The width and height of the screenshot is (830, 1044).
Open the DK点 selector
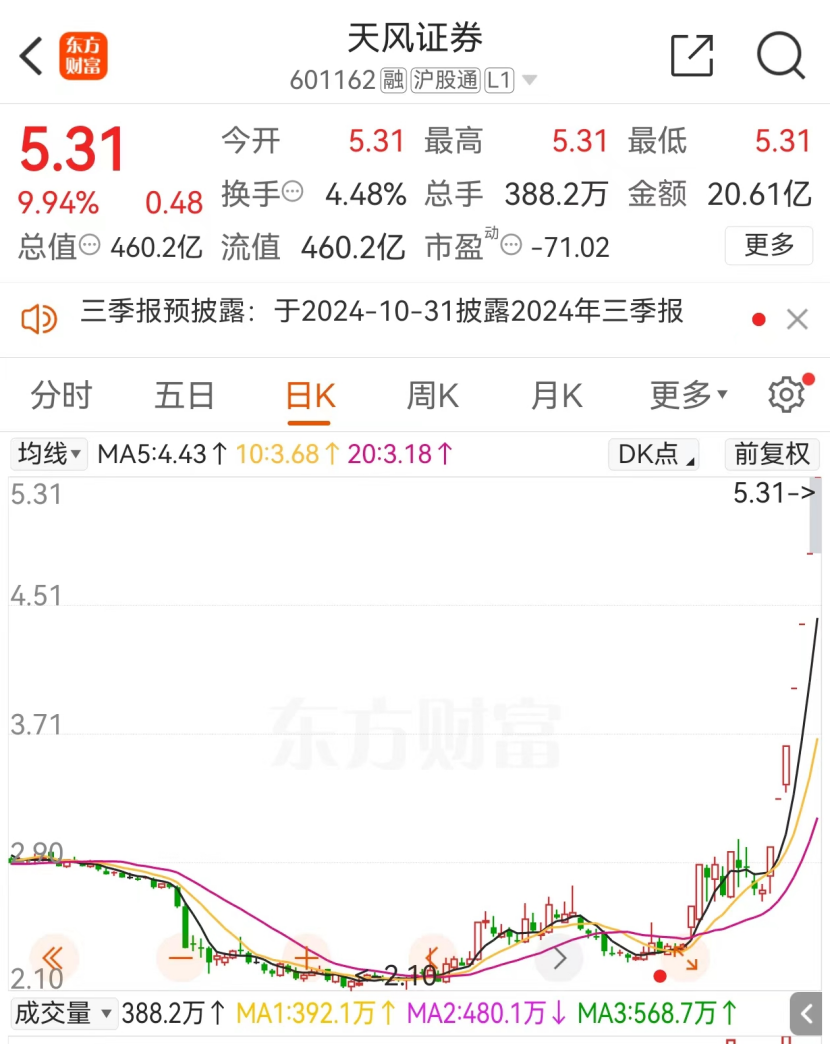tap(654, 454)
